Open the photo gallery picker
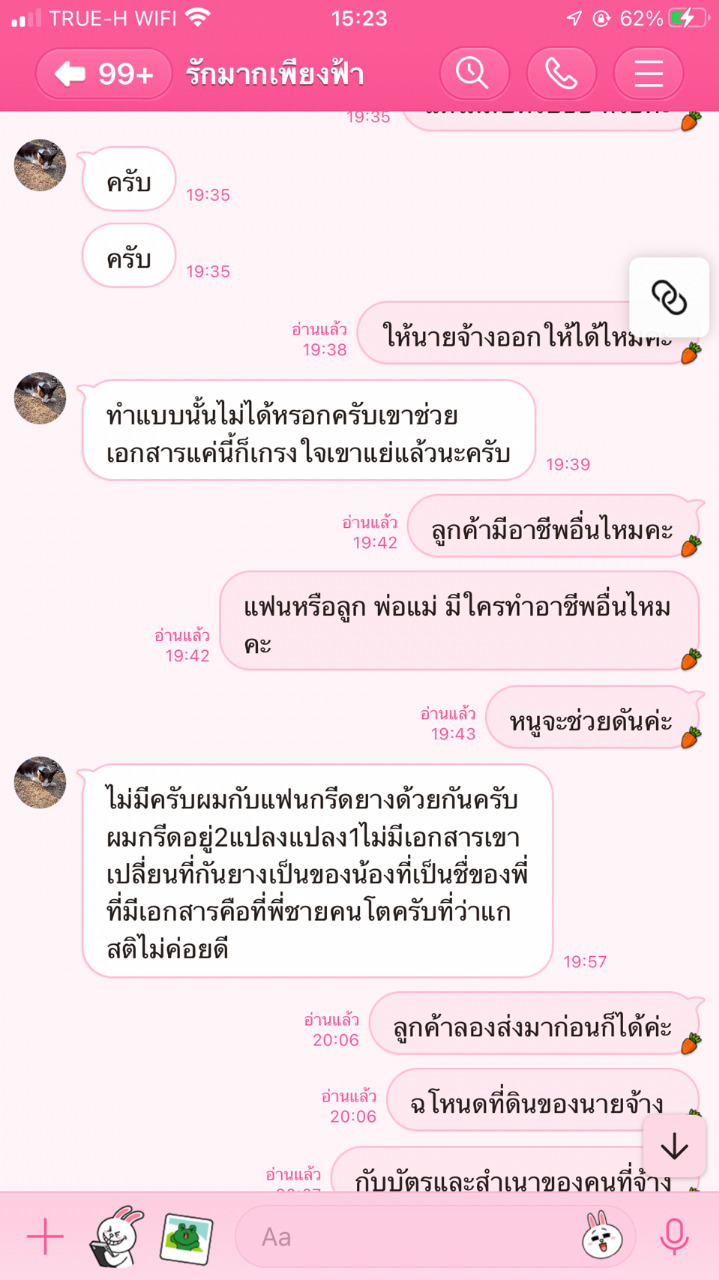Viewport: 719px width, 1280px height. [186, 1237]
